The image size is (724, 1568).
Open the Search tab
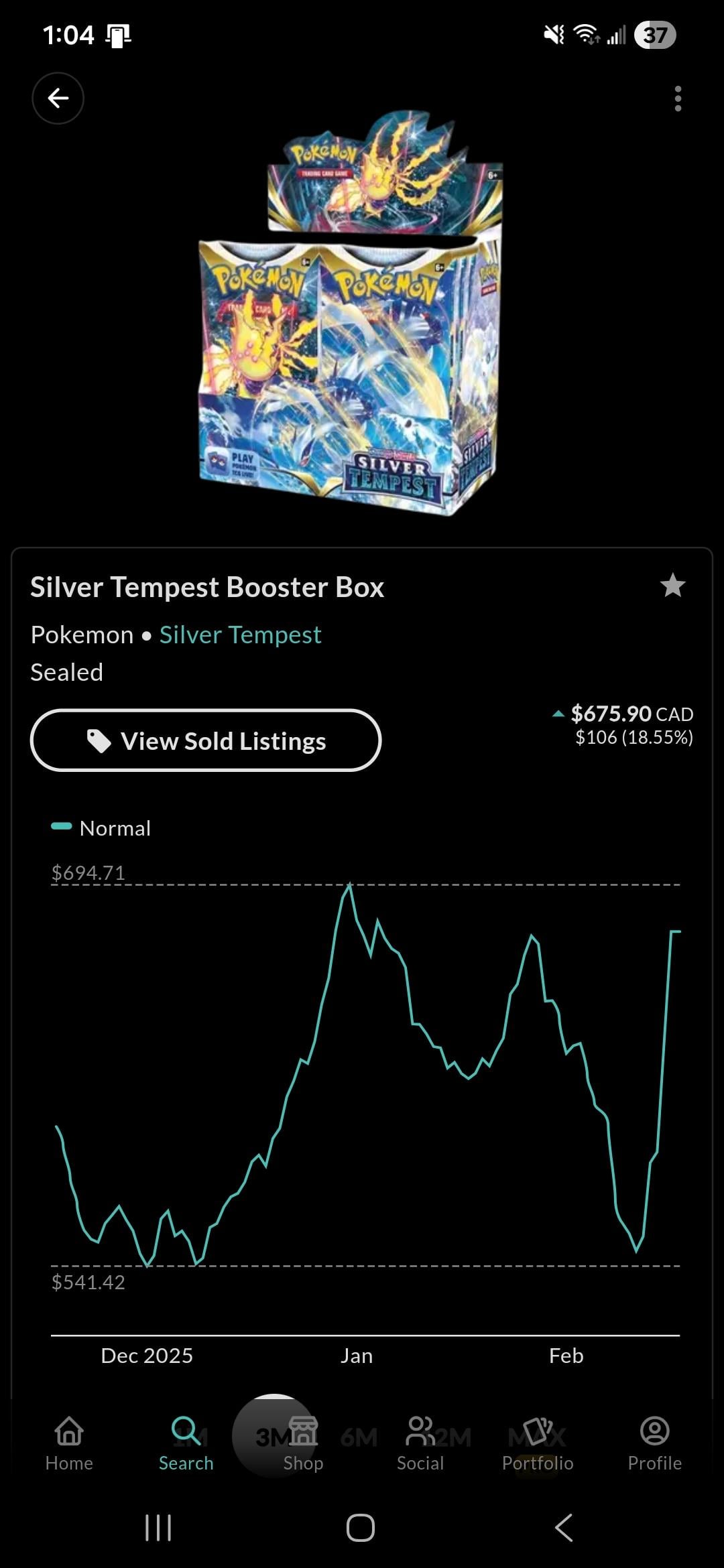pos(186,1443)
